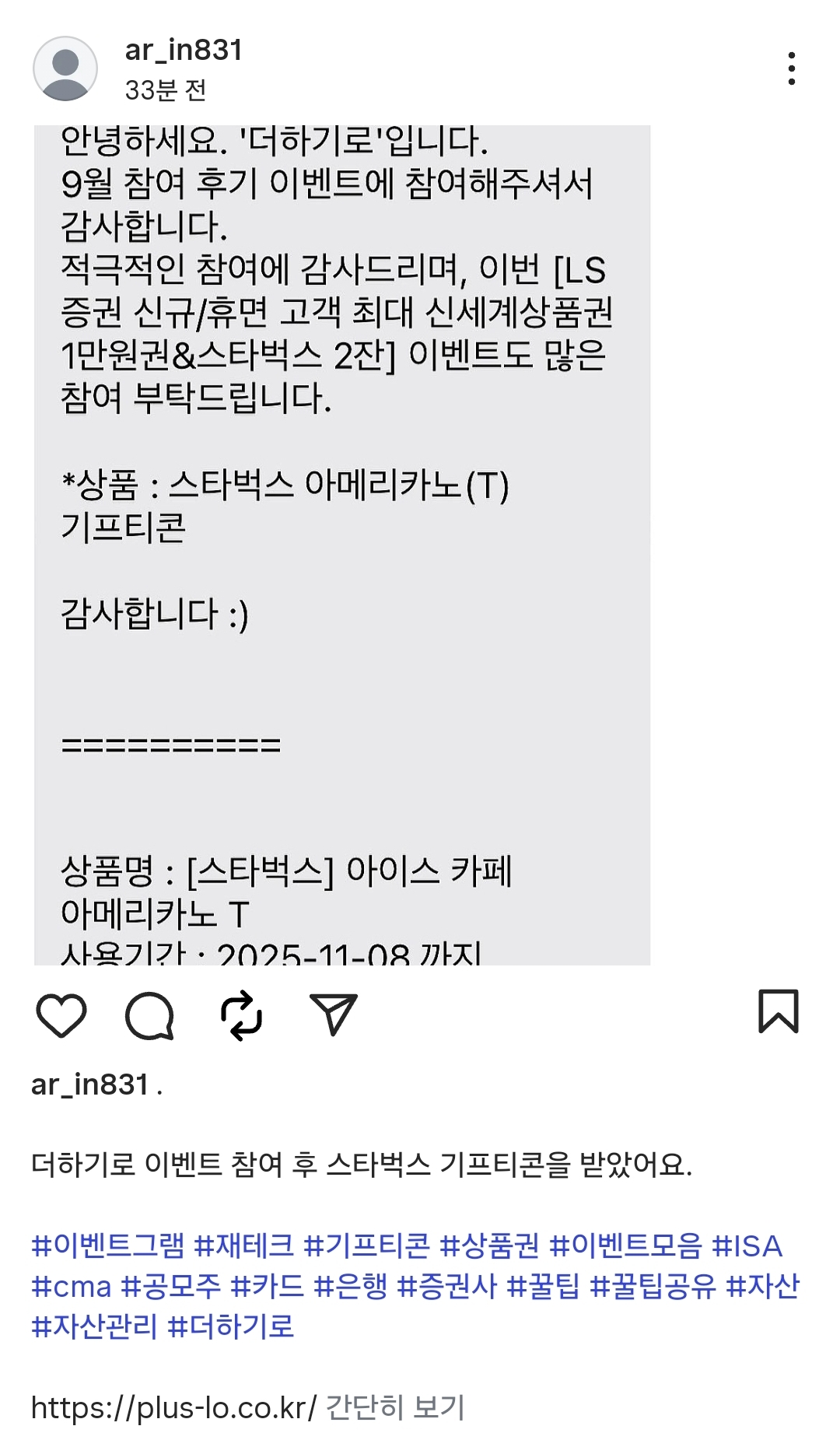Repost this post with the arrows icon

(x=241, y=1014)
